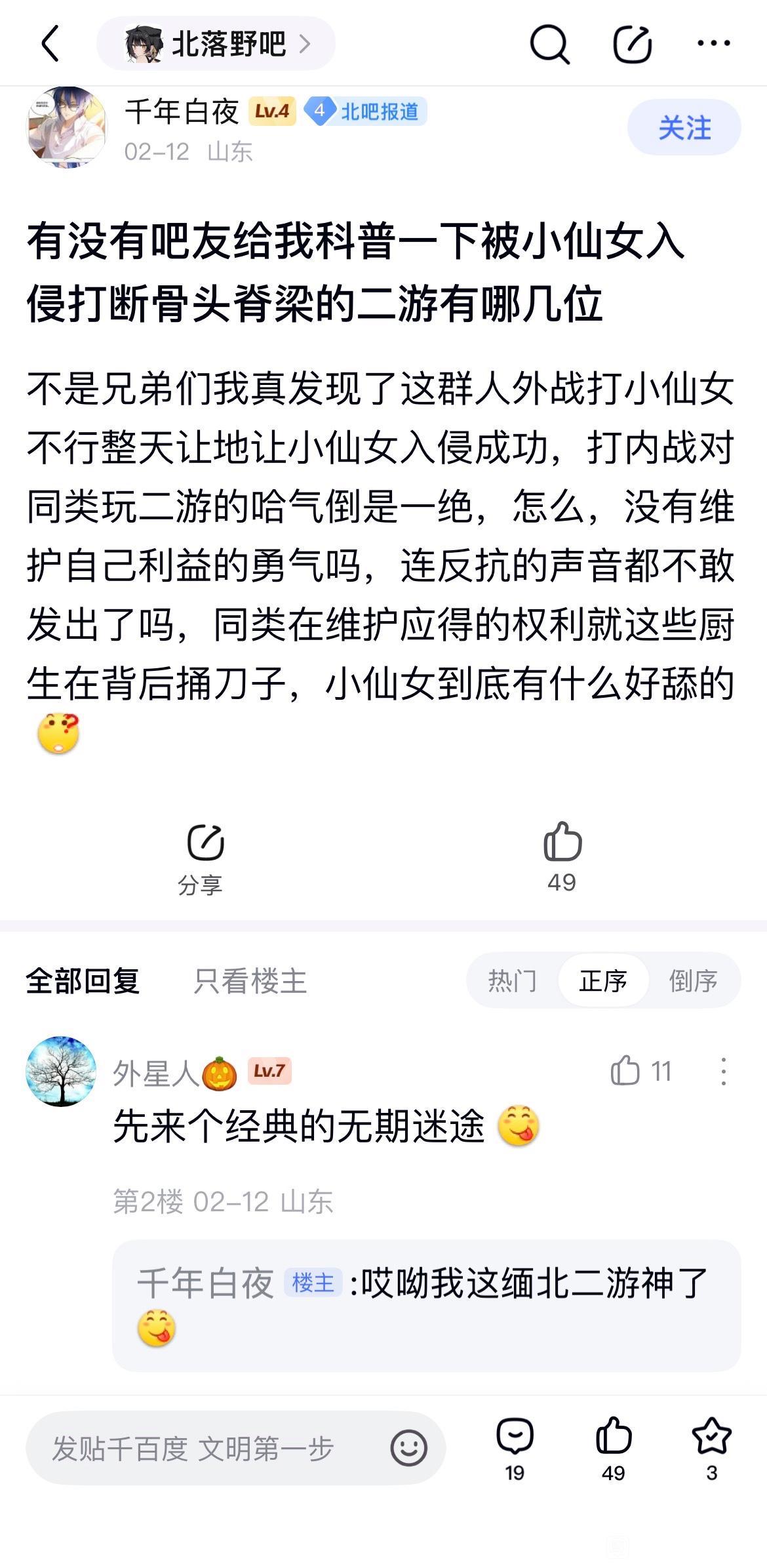Search within this forum
The height and width of the screenshot is (1568, 767).
pos(549,44)
